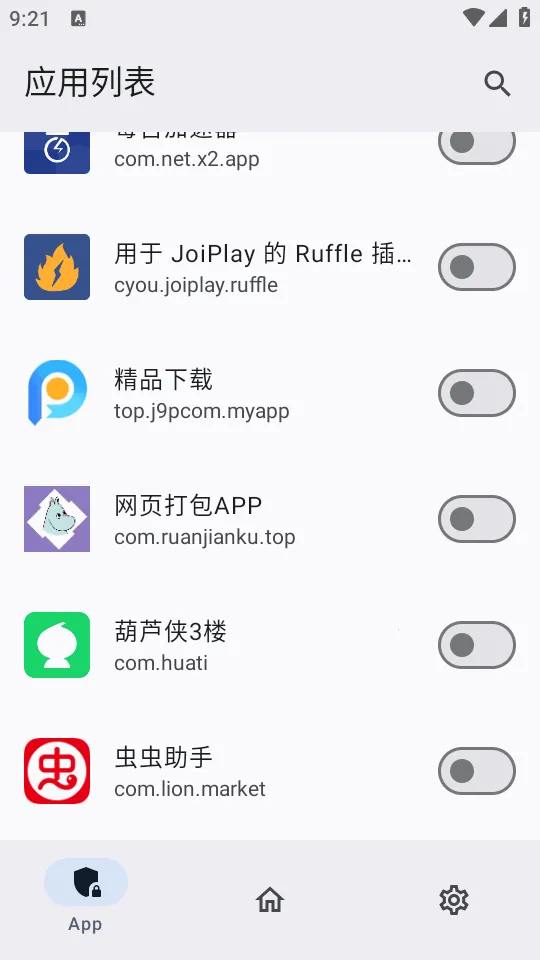
Task: Turn on the 精品下载 switch
Action: (x=476, y=393)
